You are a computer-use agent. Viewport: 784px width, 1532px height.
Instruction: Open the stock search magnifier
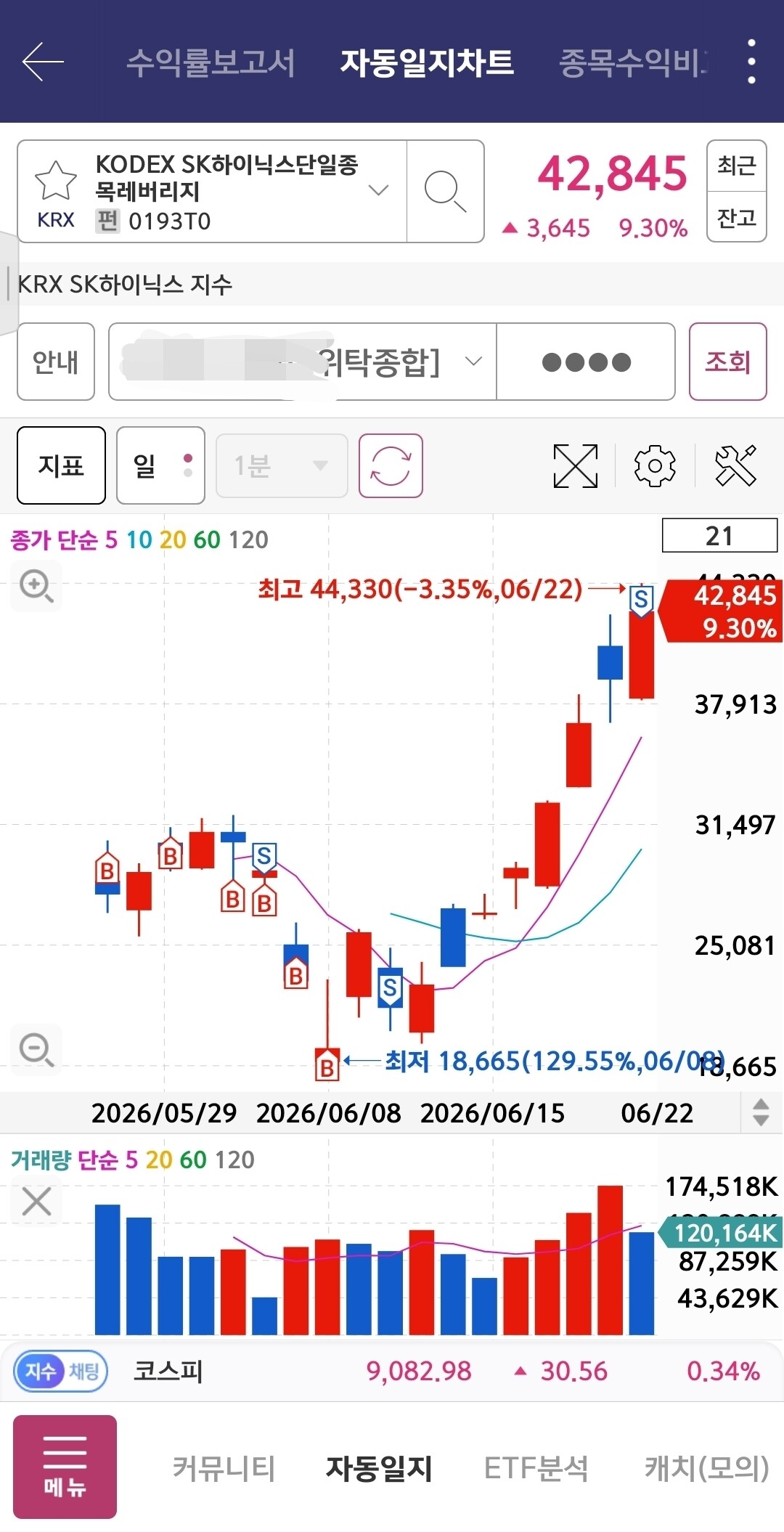pos(445,191)
